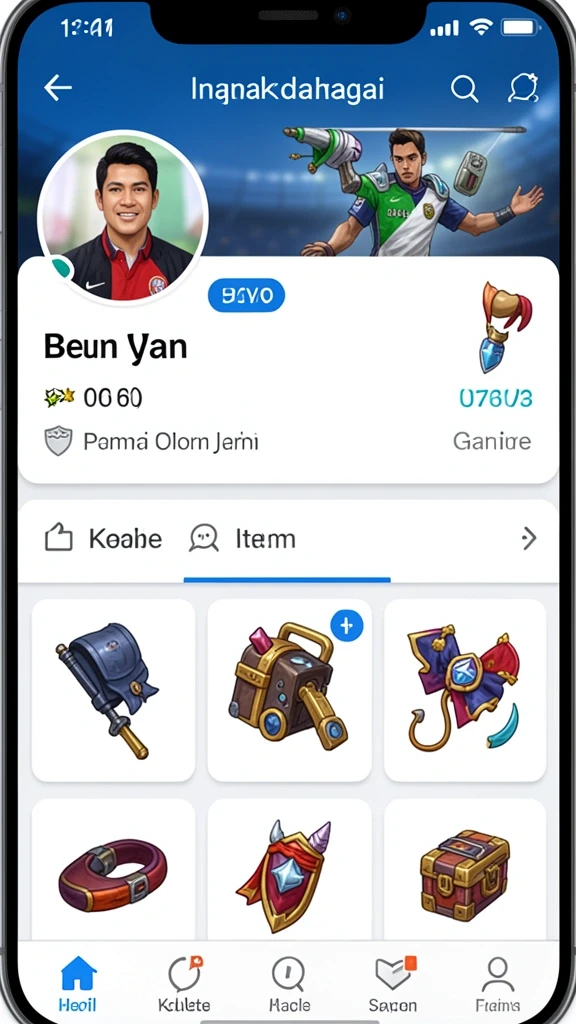
Task: Expand more tabs with the right chevron
Action: pos(528,539)
